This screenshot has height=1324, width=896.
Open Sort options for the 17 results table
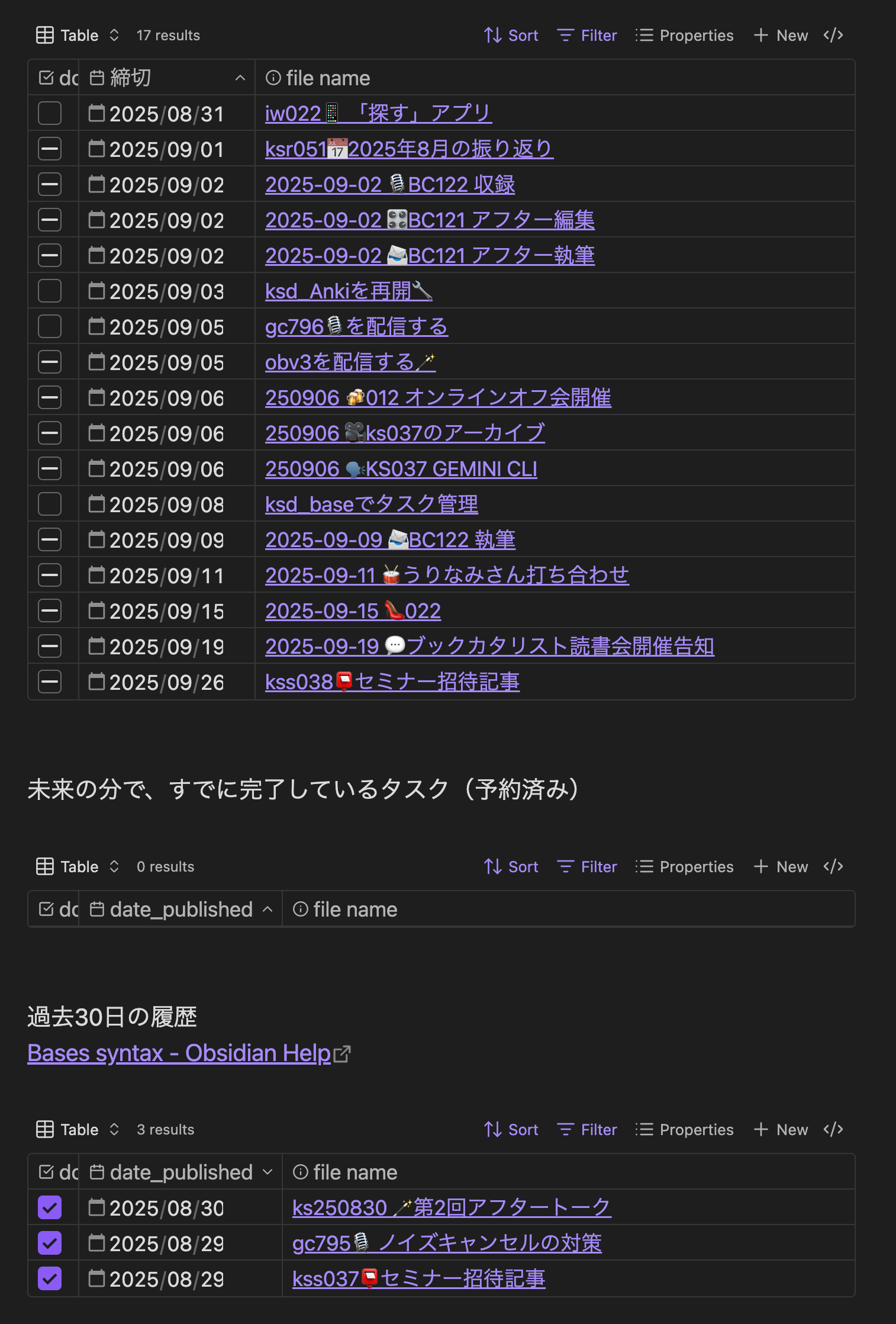[x=511, y=36]
